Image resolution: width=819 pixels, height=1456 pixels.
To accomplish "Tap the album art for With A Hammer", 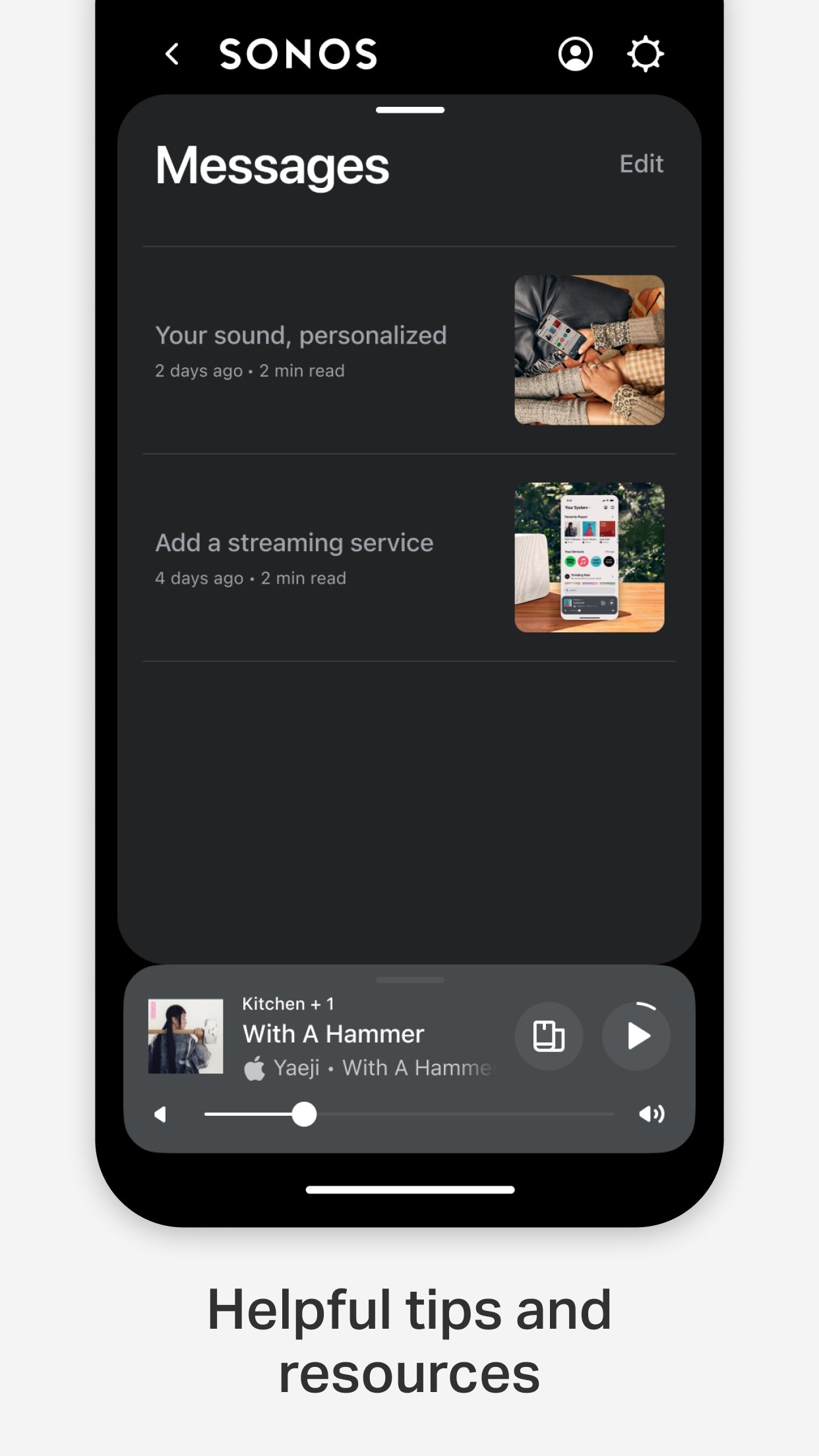I will pyautogui.click(x=187, y=1035).
